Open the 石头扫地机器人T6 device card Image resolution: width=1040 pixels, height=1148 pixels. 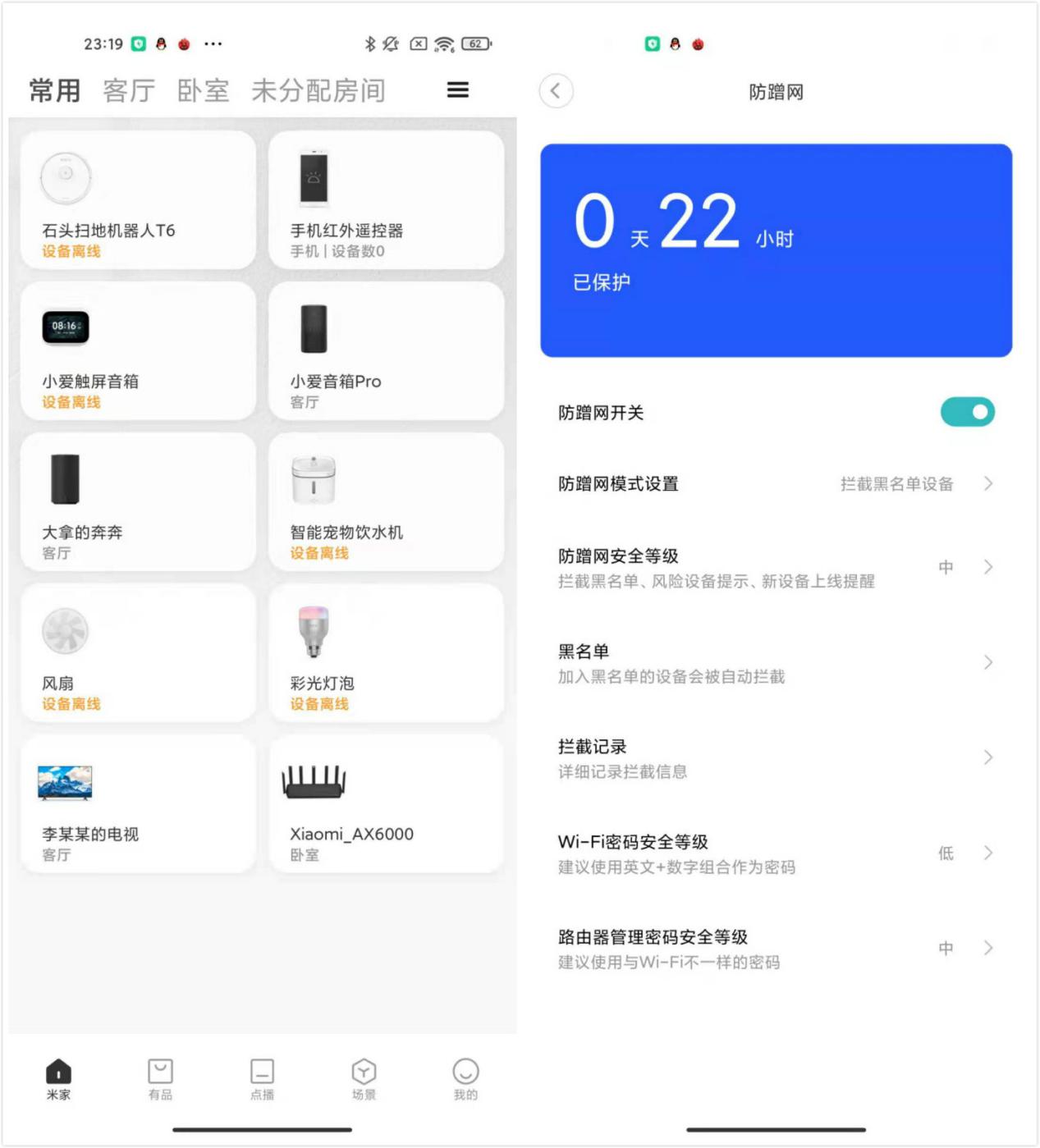tap(138, 200)
